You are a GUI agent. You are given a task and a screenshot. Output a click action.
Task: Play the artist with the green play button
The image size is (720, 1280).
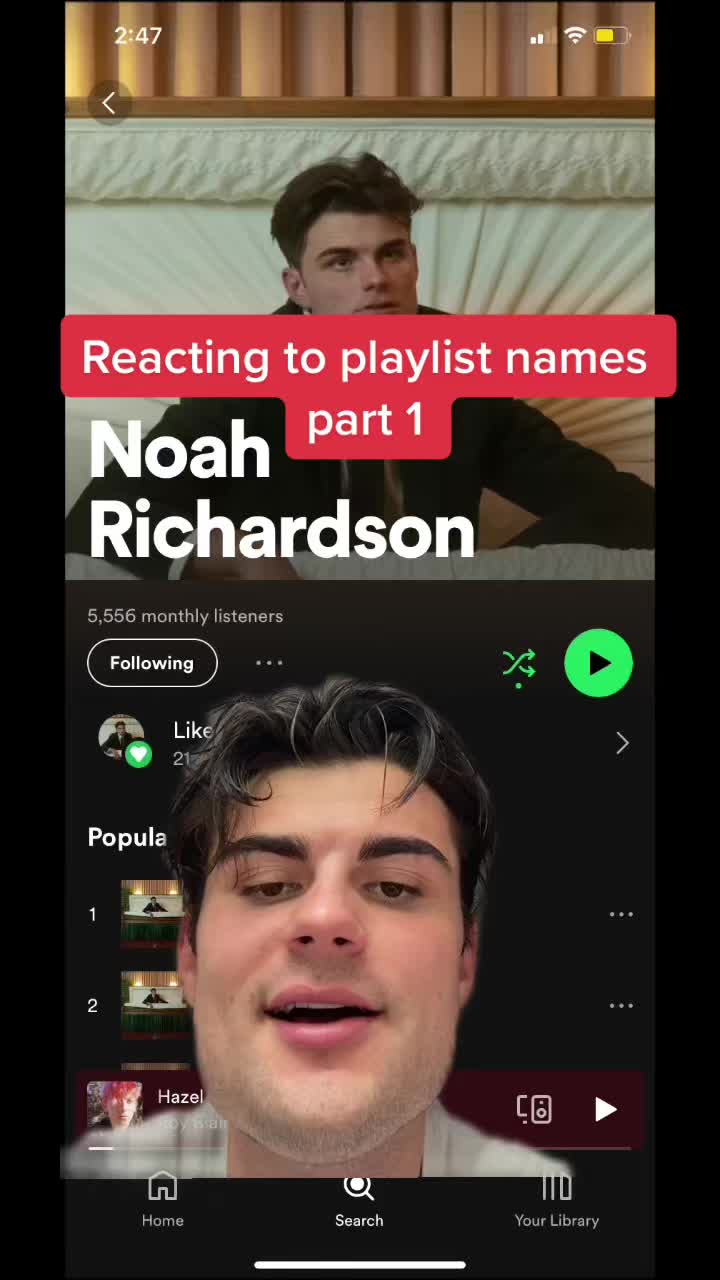pyautogui.click(x=598, y=663)
